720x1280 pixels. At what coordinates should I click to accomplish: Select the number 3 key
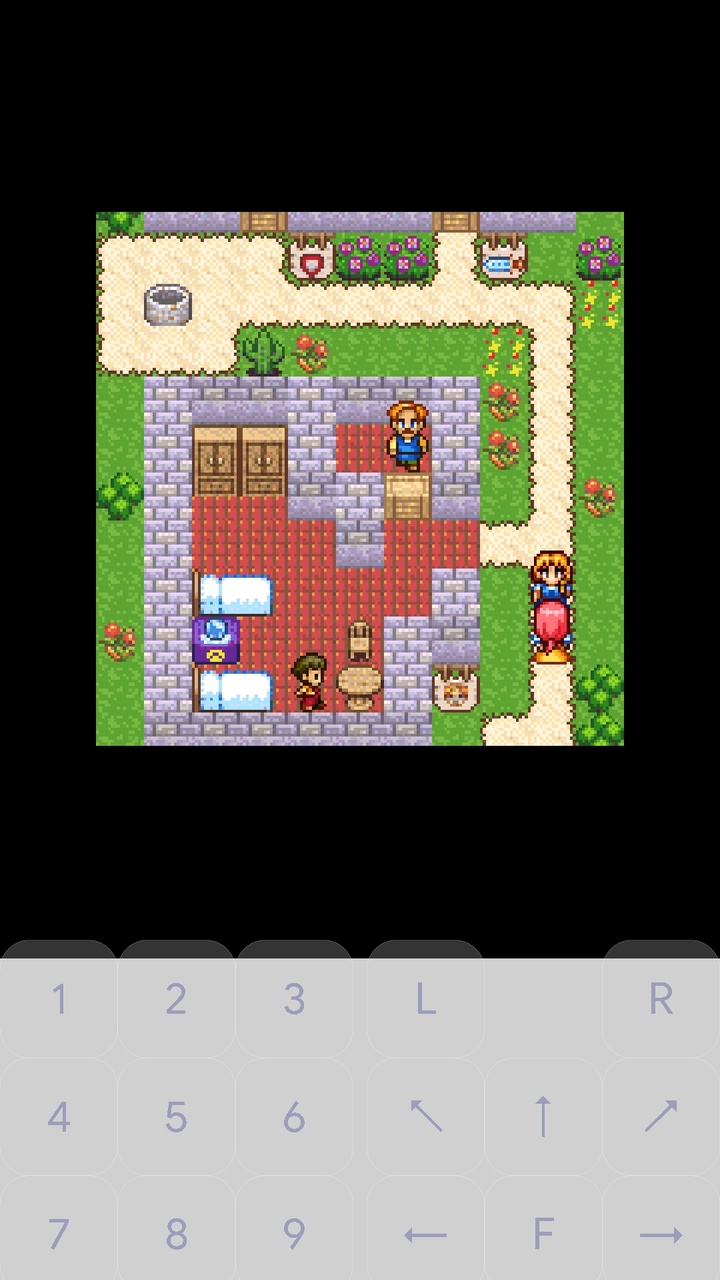pos(294,999)
